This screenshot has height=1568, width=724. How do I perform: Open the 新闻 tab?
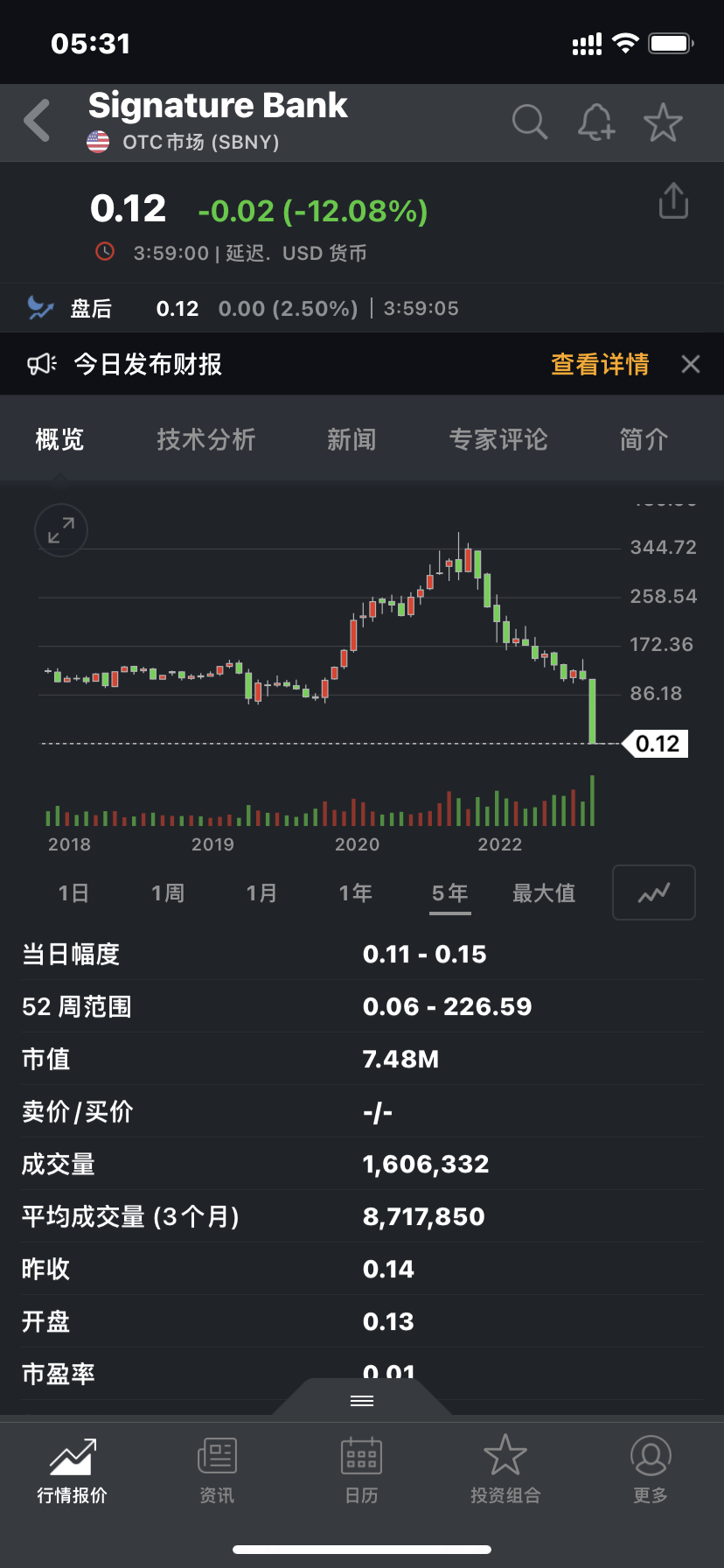click(352, 439)
